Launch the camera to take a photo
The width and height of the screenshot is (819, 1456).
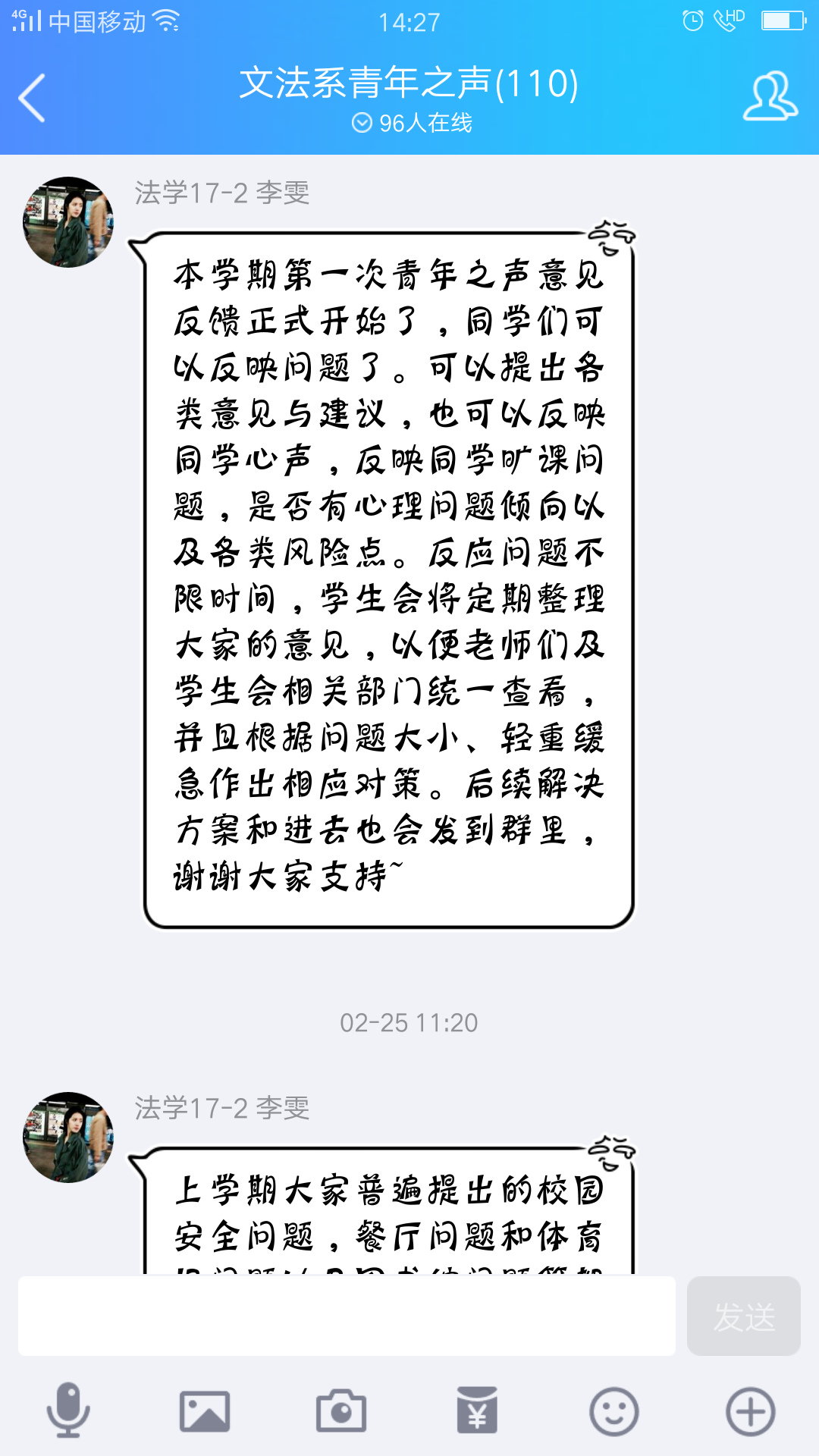click(x=341, y=1411)
